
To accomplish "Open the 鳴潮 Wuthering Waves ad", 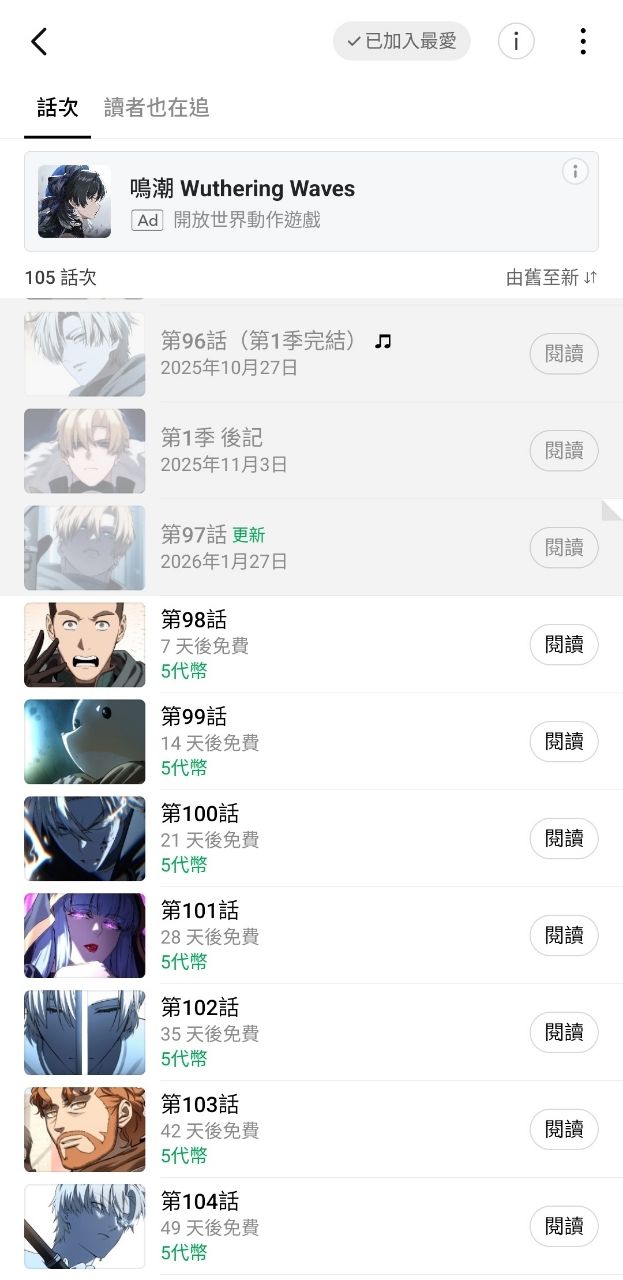I will pos(300,201).
